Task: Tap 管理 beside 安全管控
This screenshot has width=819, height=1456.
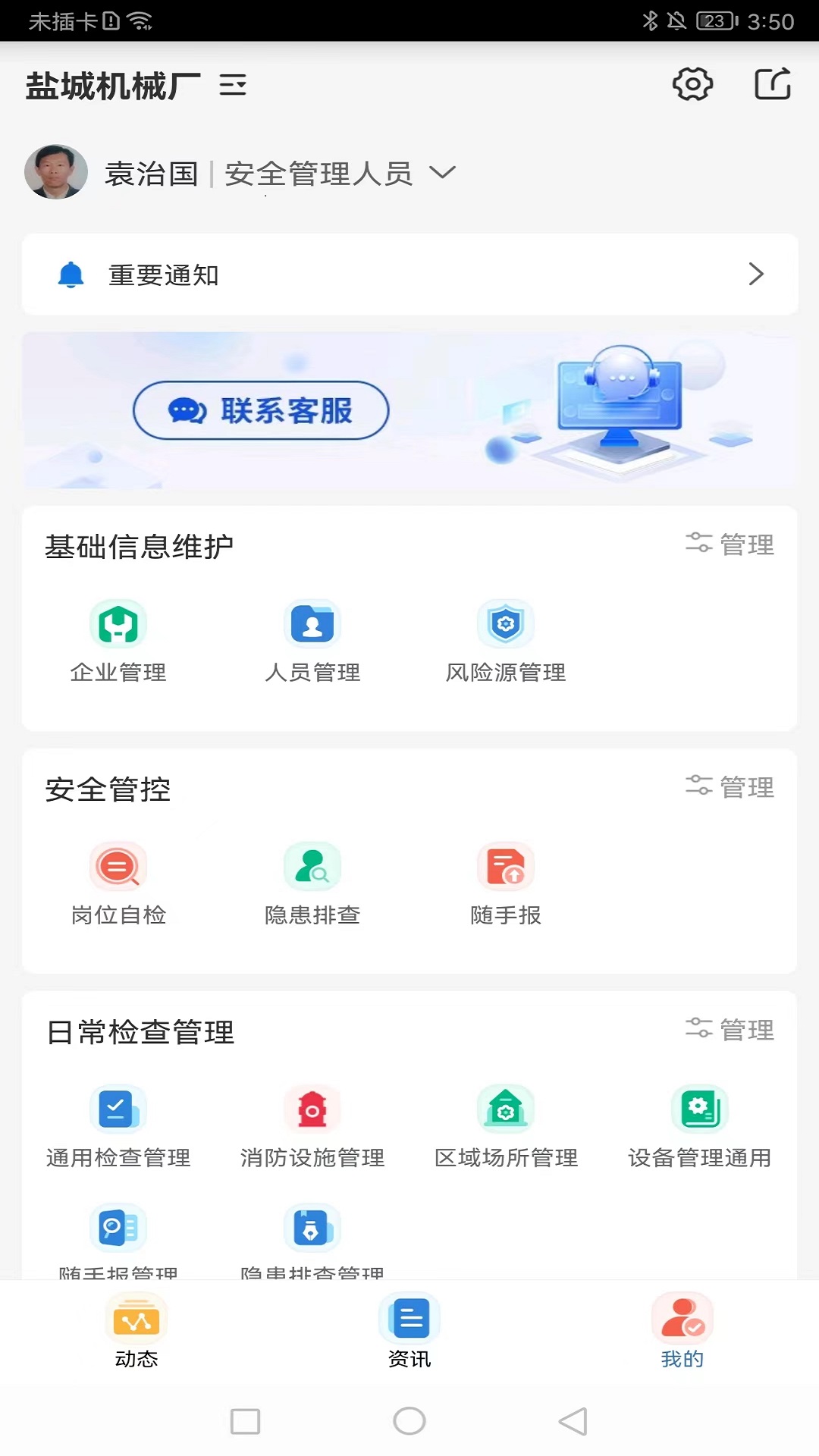Action: (x=730, y=787)
